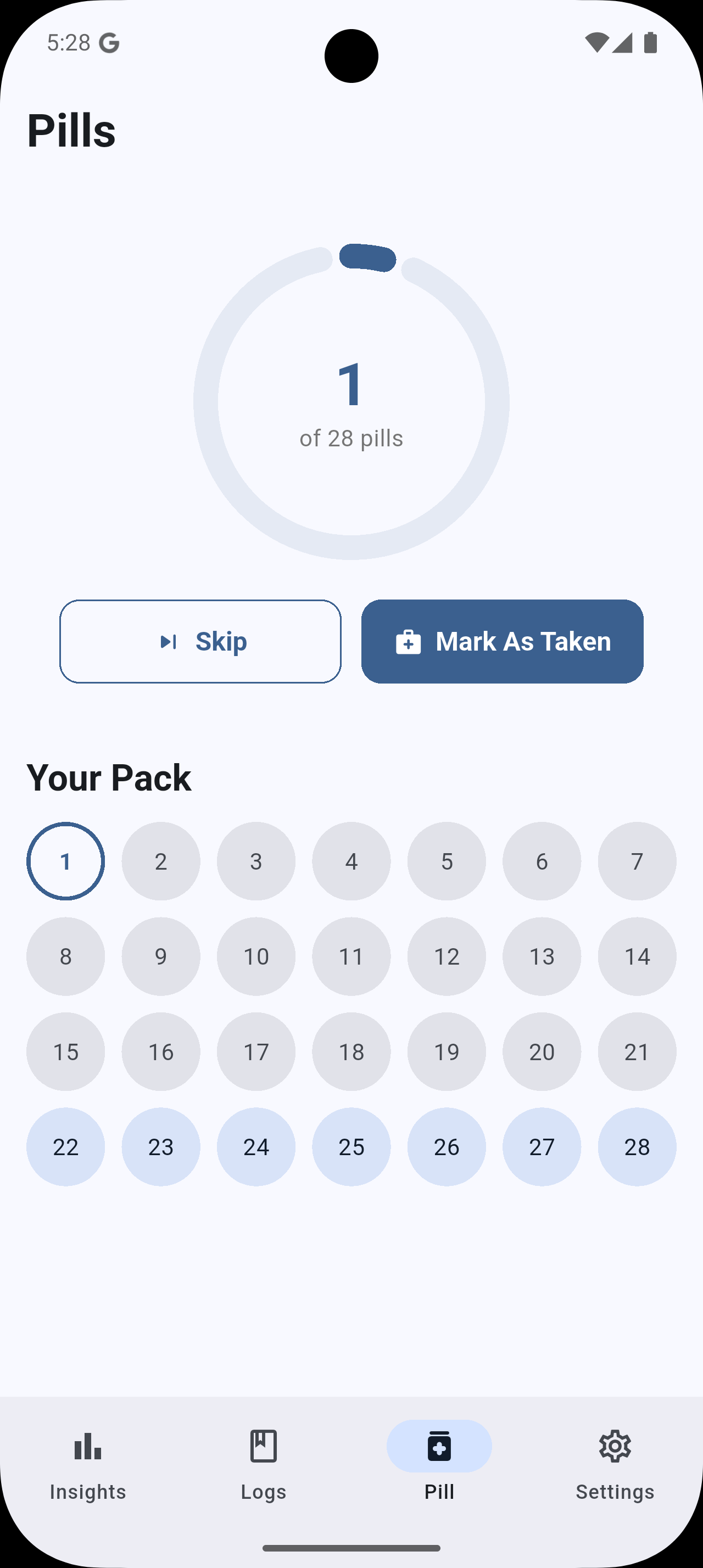Tap pill 11 in Your Pack
The height and width of the screenshot is (1568, 703).
(x=351, y=956)
